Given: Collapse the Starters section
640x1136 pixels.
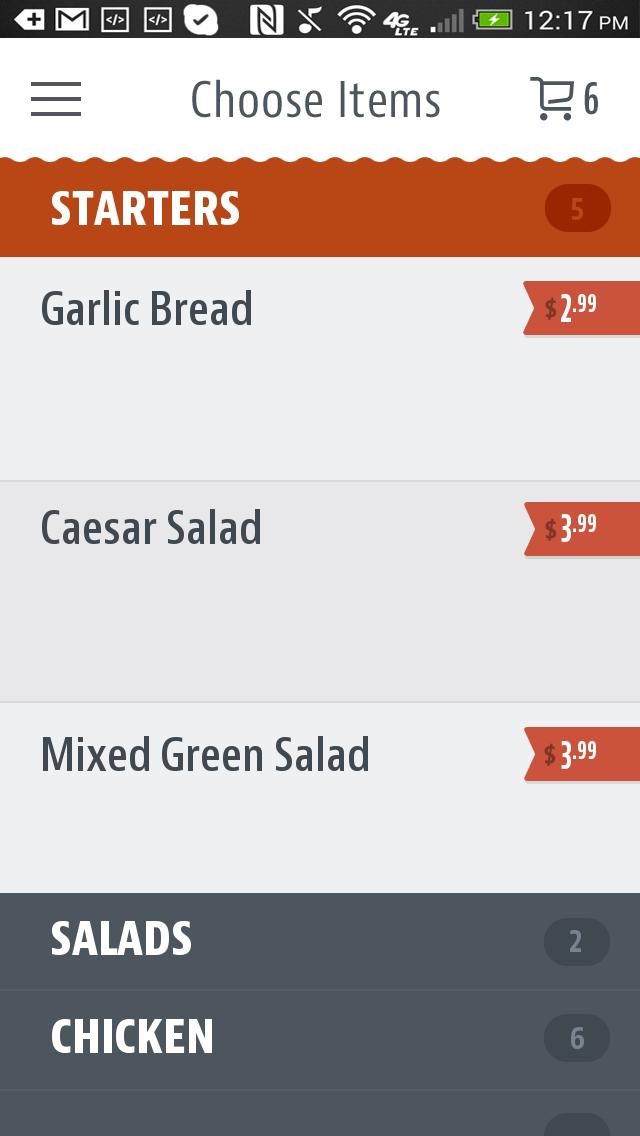Looking at the screenshot, I should (320, 209).
